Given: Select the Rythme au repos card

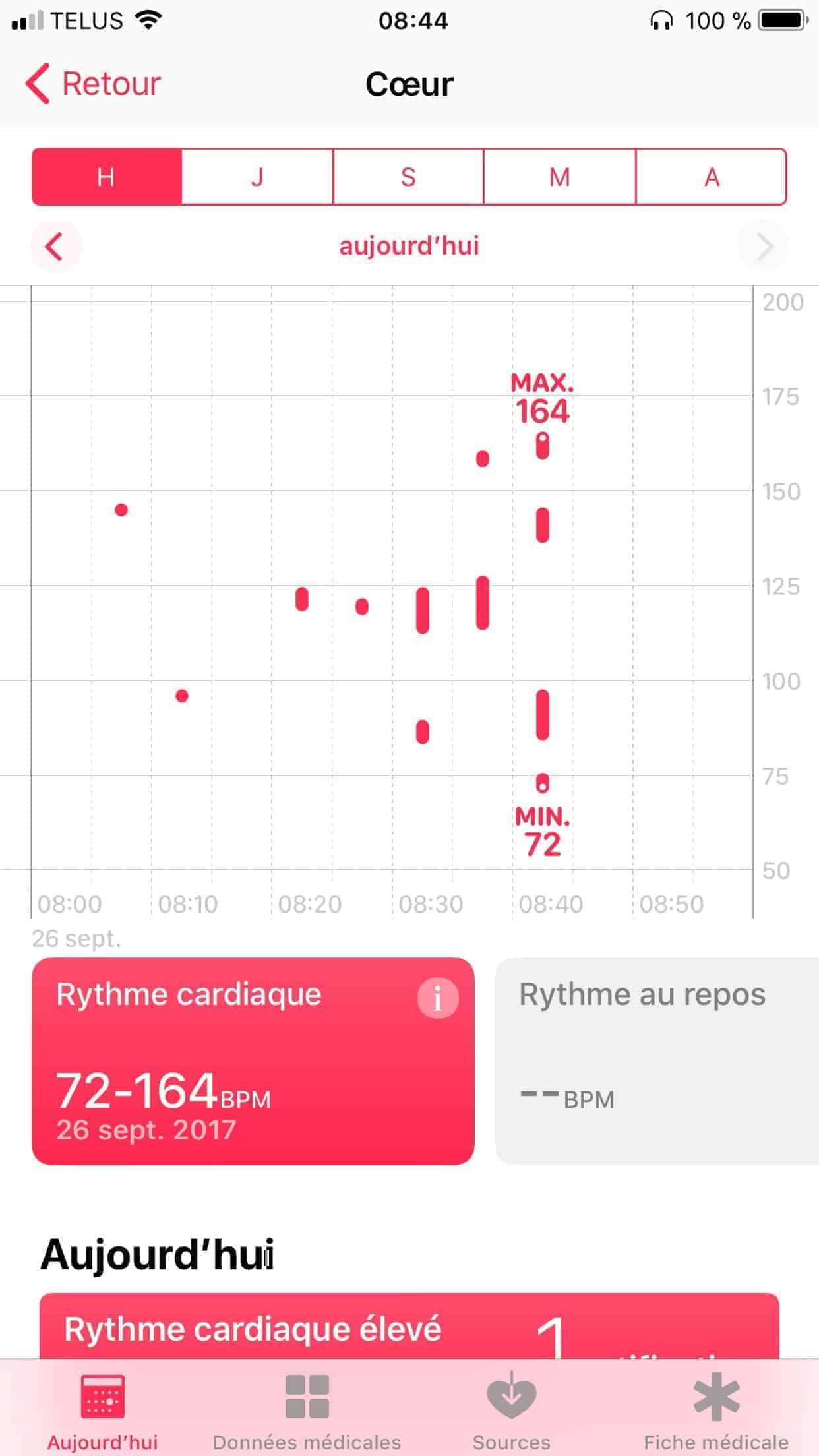Looking at the screenshot, I should [x=657, y=1060].
